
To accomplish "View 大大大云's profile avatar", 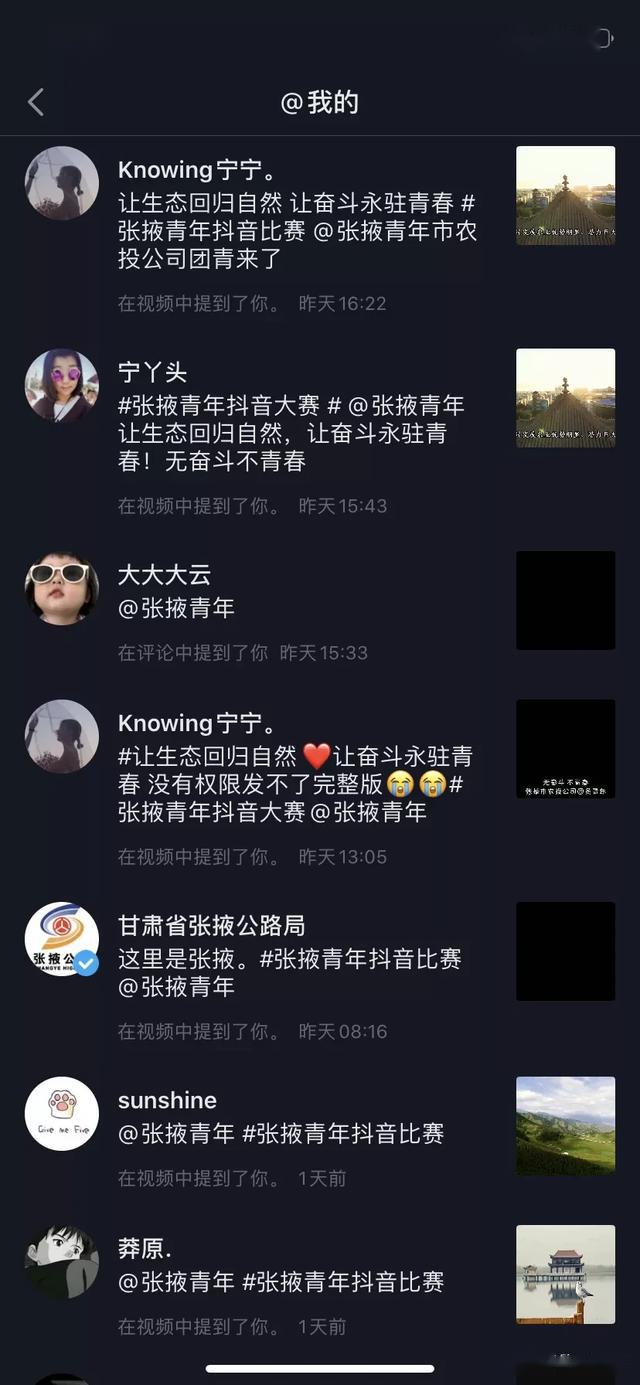I will point(62,588).
